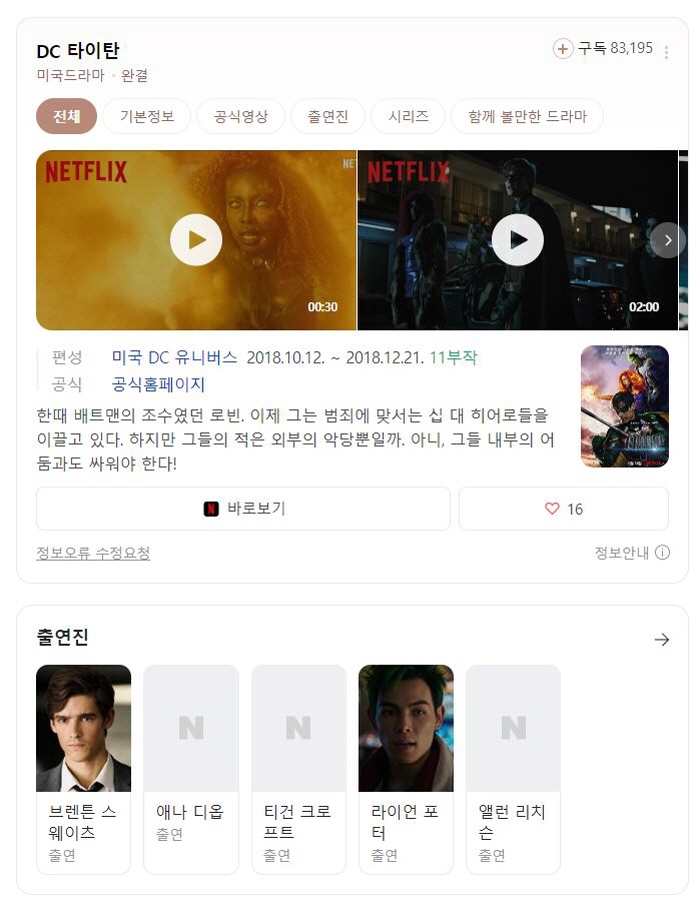Open the overflow menu beside 구독
The height and width of the screenshot is (911, 700).
point(667,52)
